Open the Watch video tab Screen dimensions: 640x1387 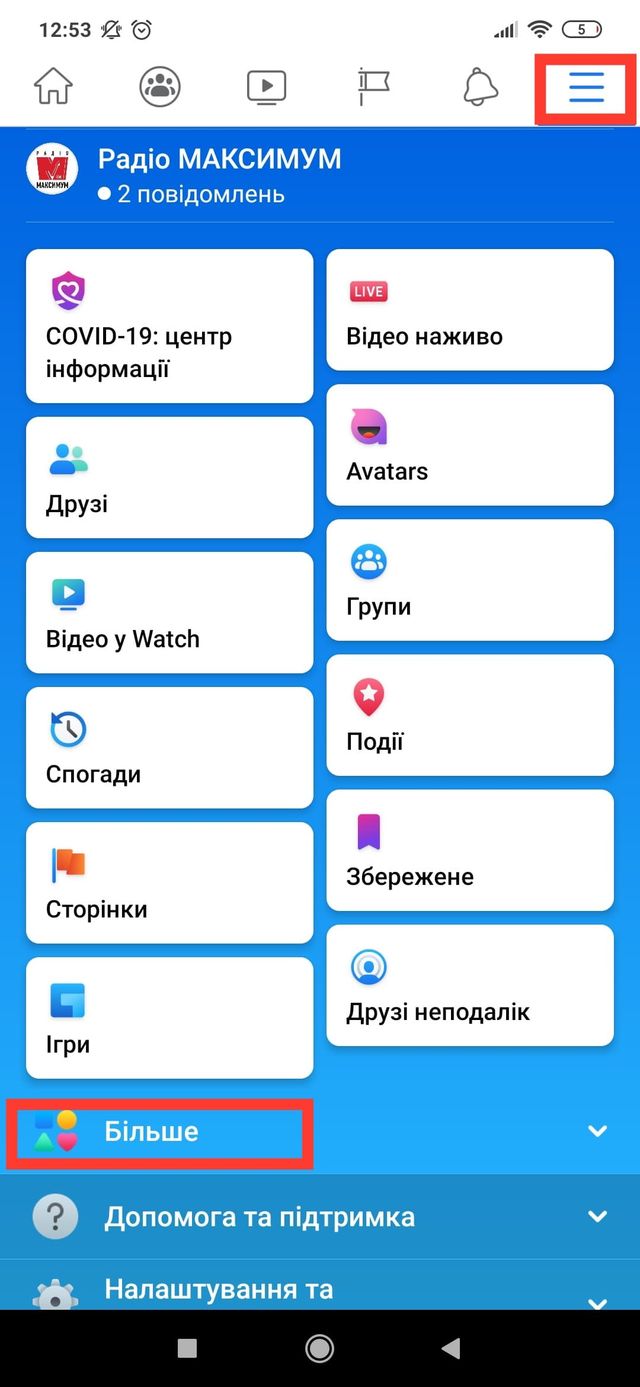[266, 87]
